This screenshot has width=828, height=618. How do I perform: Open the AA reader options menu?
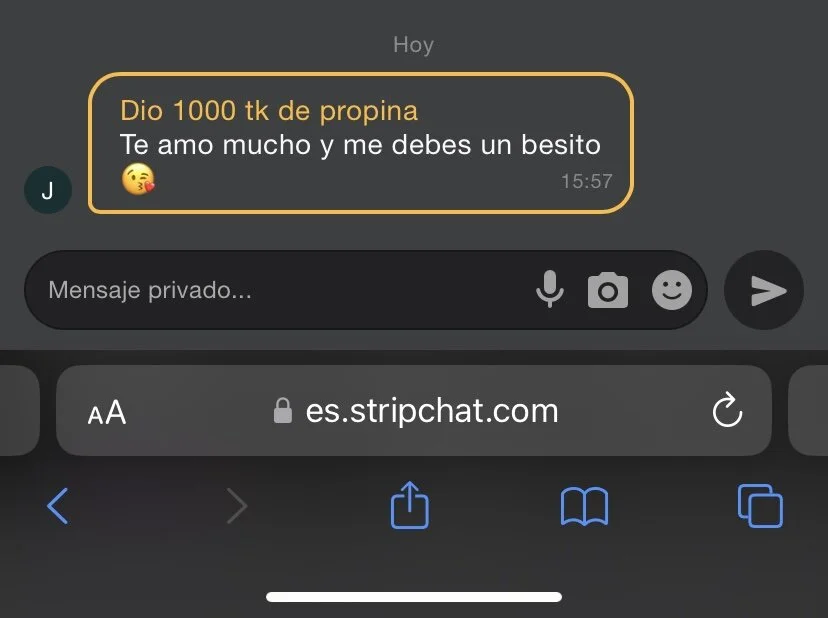tap(107, 412)
